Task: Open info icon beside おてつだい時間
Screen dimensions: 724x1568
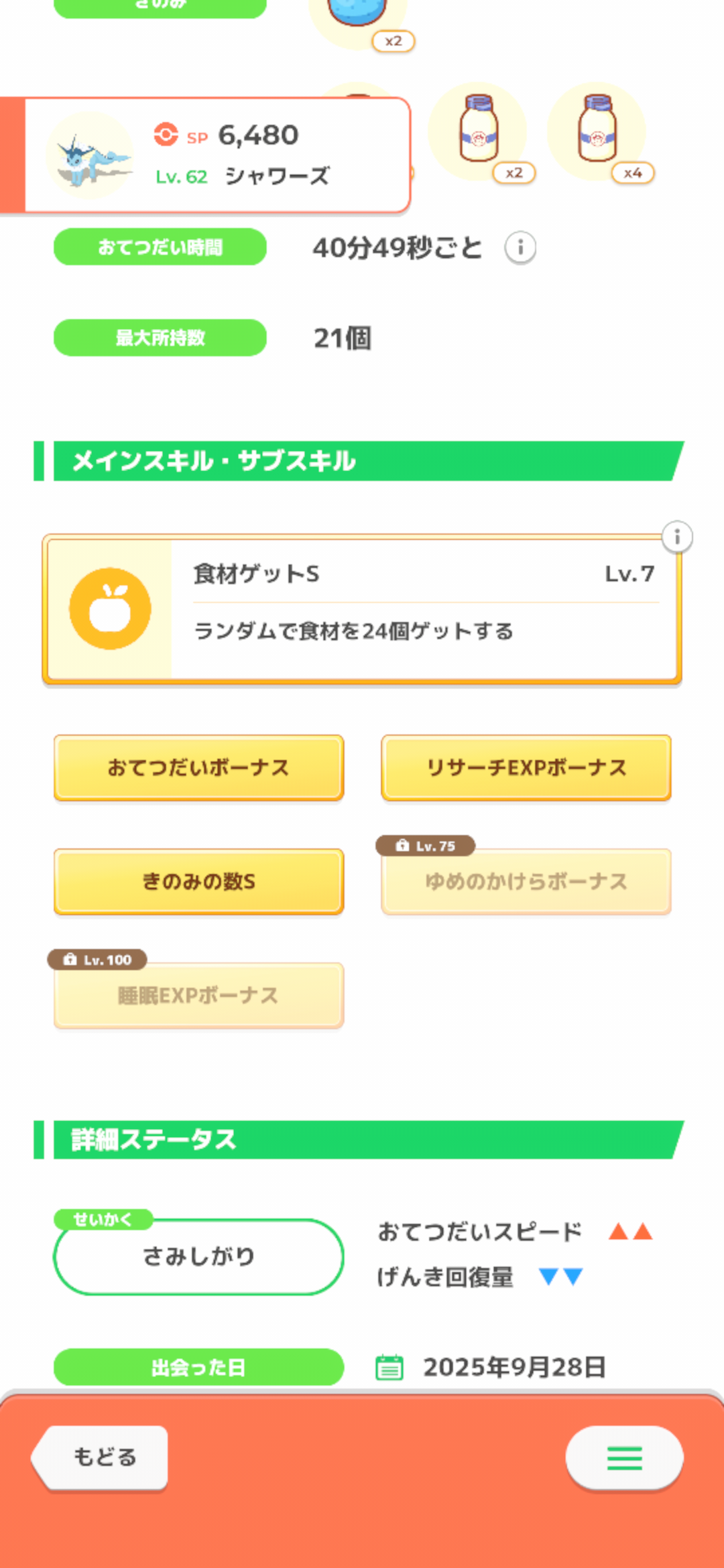Action: [x=520, y=248]
